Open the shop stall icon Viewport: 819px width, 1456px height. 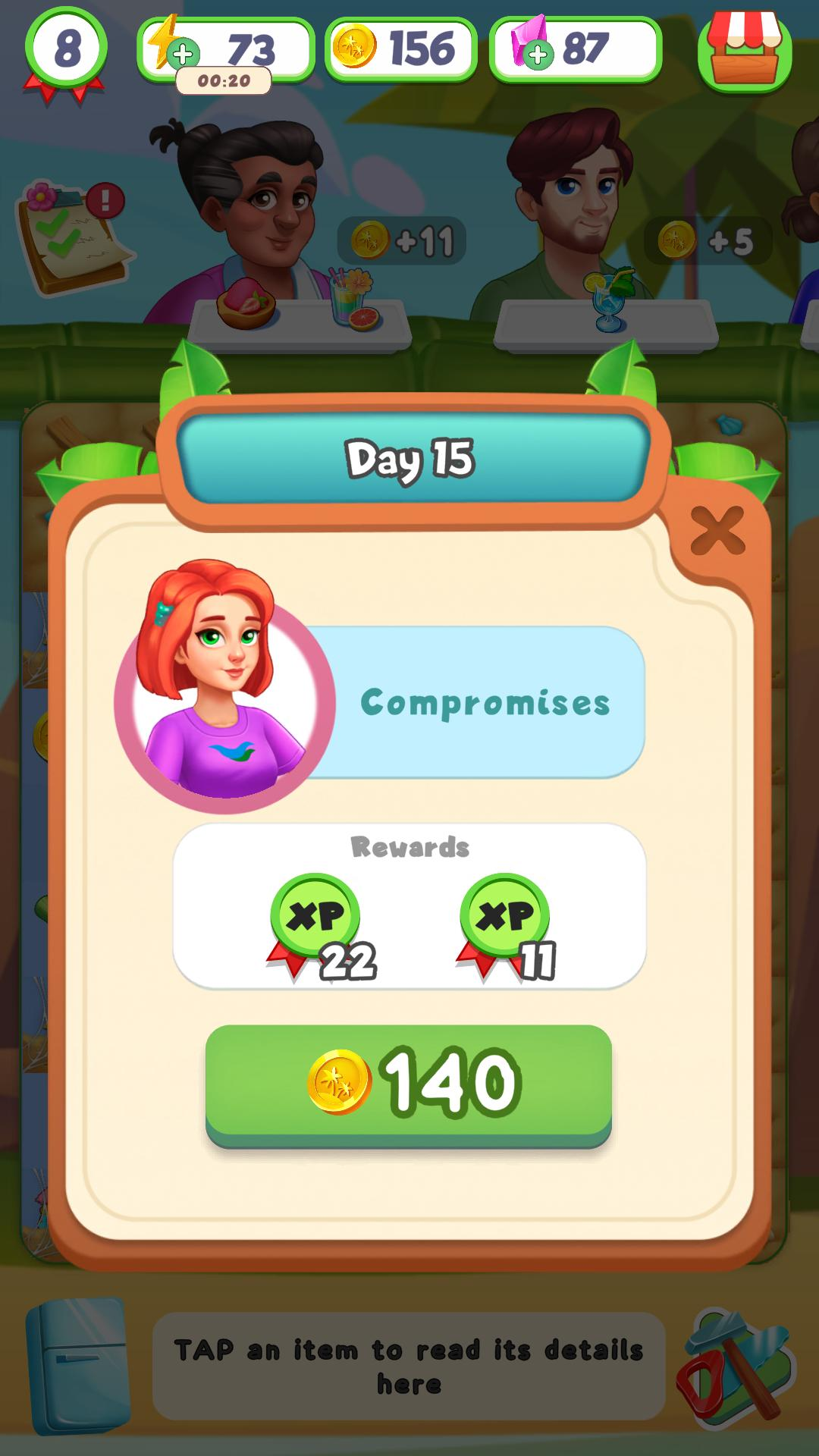[745, 49]
